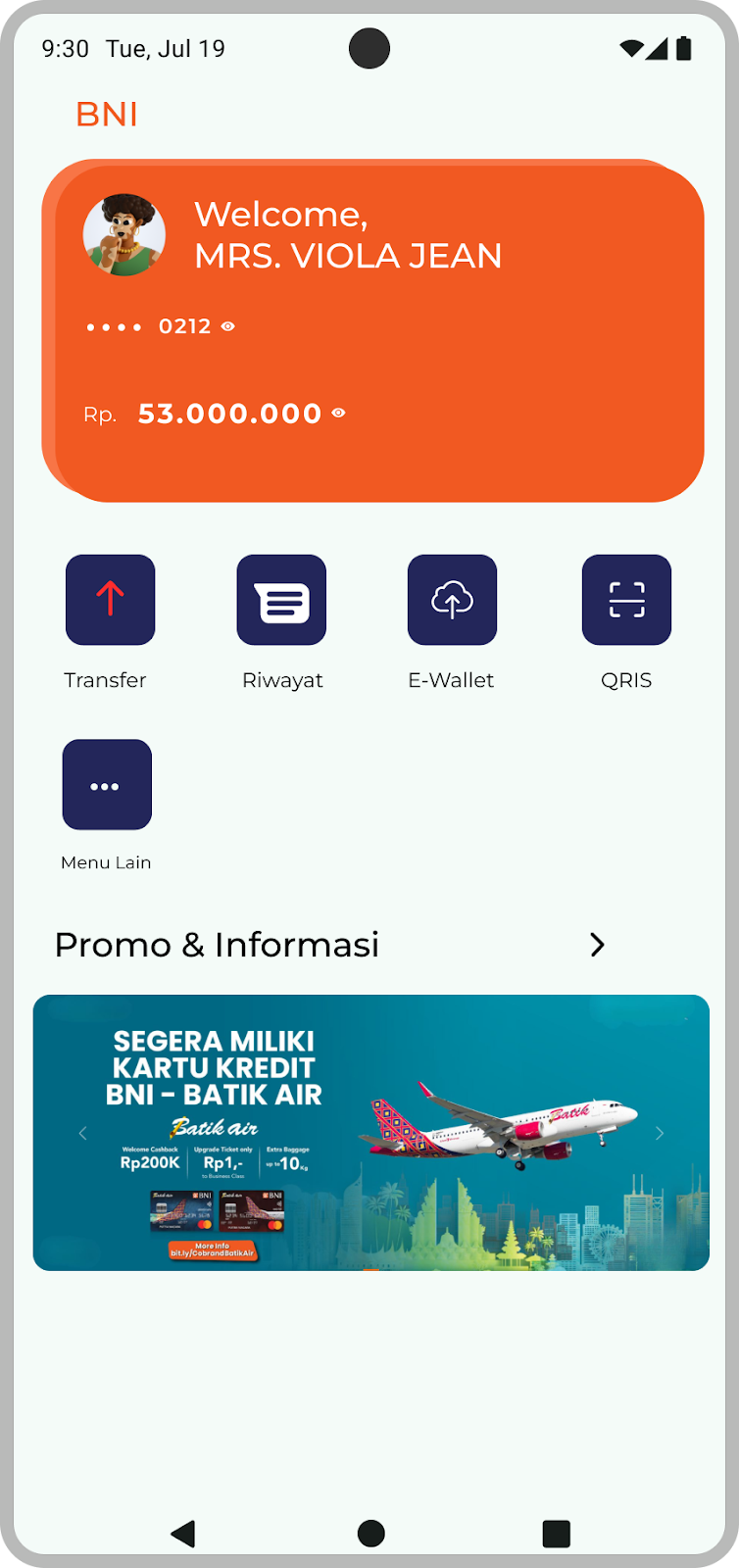Launch the QRIS scanner

point(626,600)
